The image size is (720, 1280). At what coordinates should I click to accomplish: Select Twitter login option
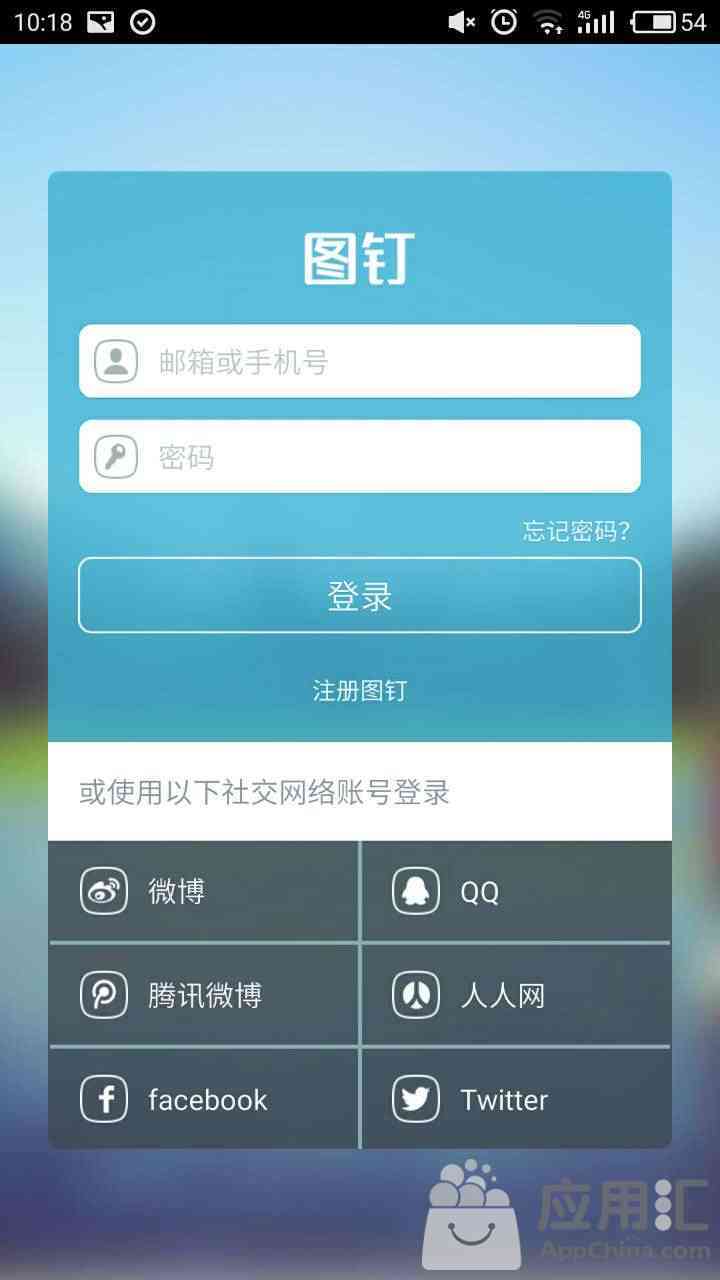click(515, 1099)
